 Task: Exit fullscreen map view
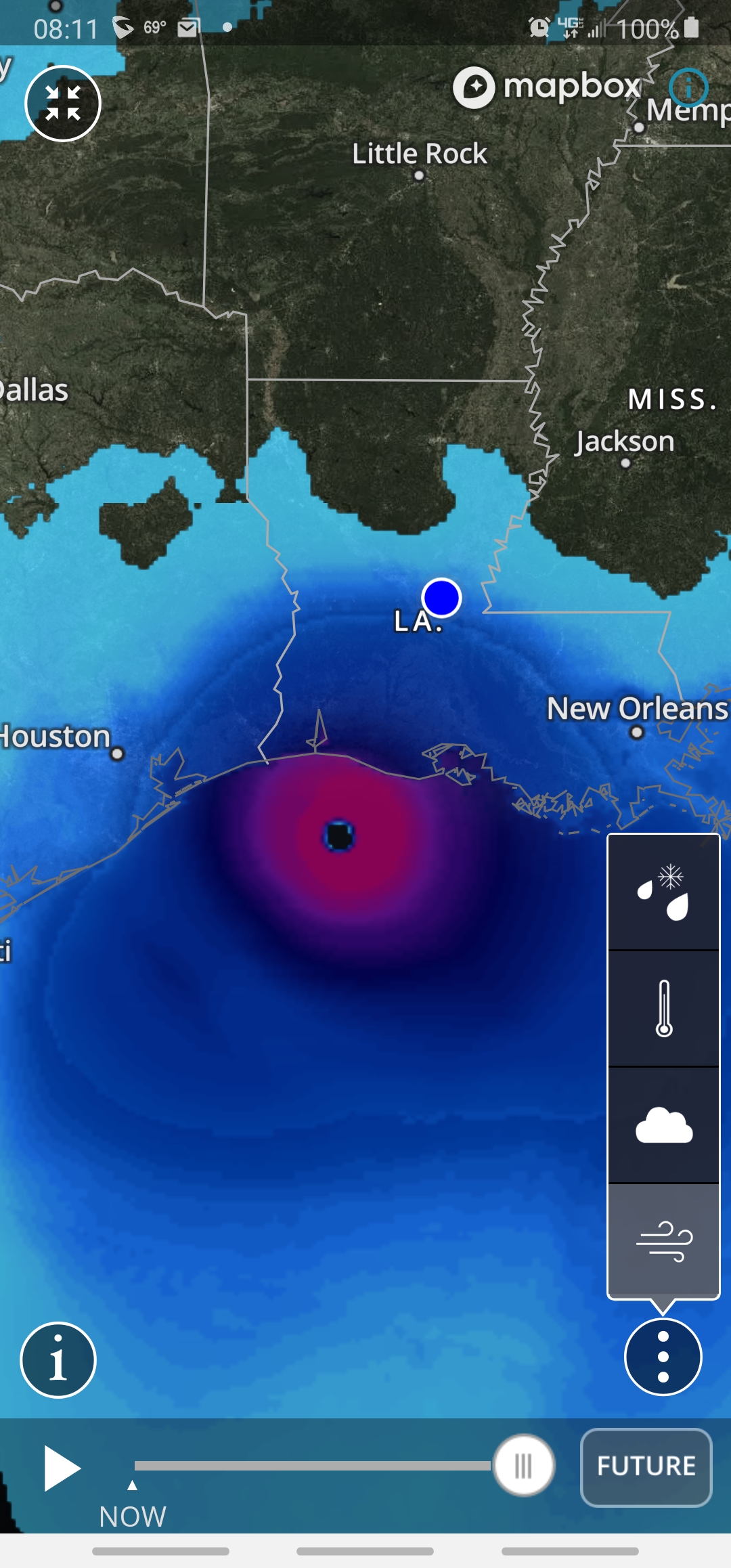point(62,104)
